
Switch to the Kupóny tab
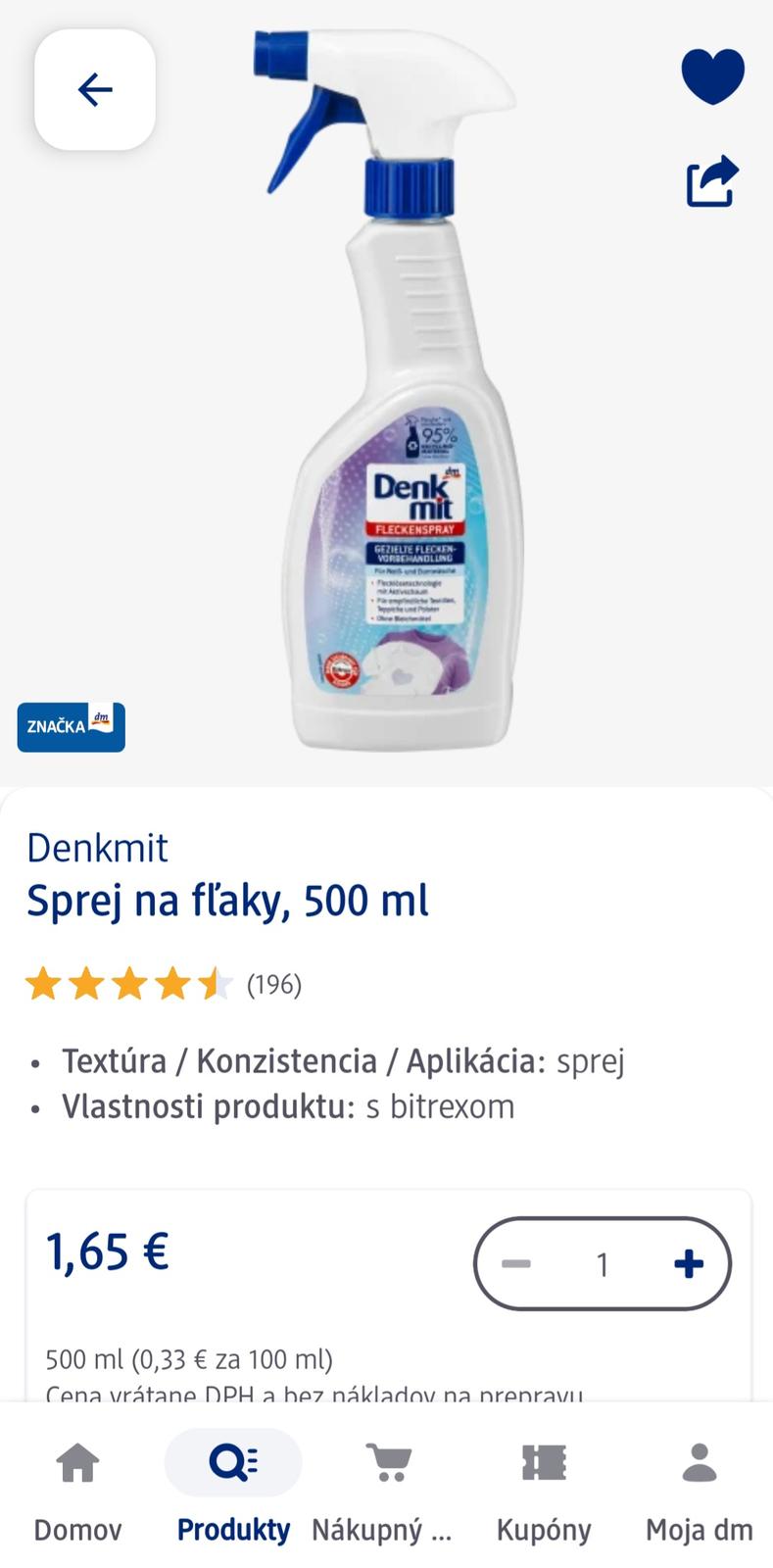544,1491
